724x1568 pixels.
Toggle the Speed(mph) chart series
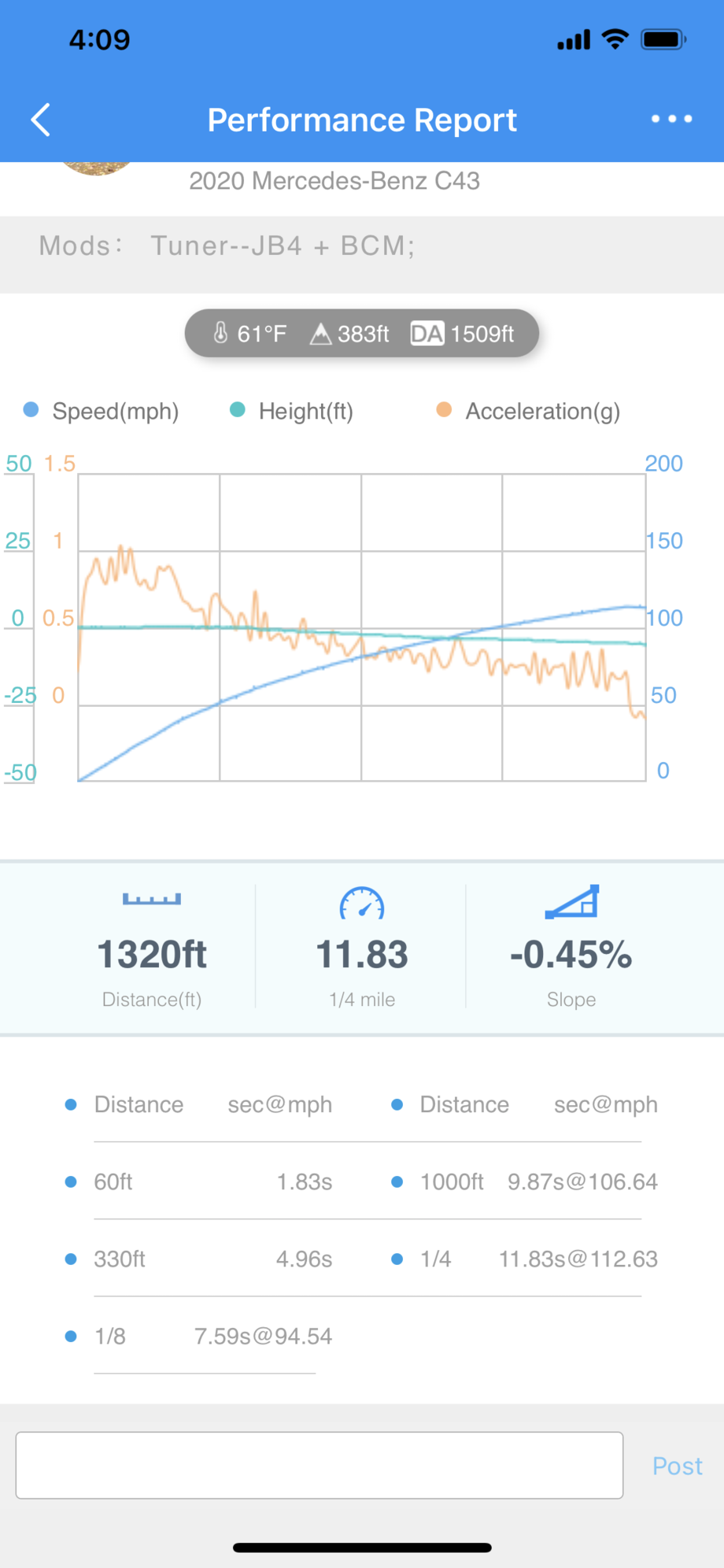click(102, 411)
